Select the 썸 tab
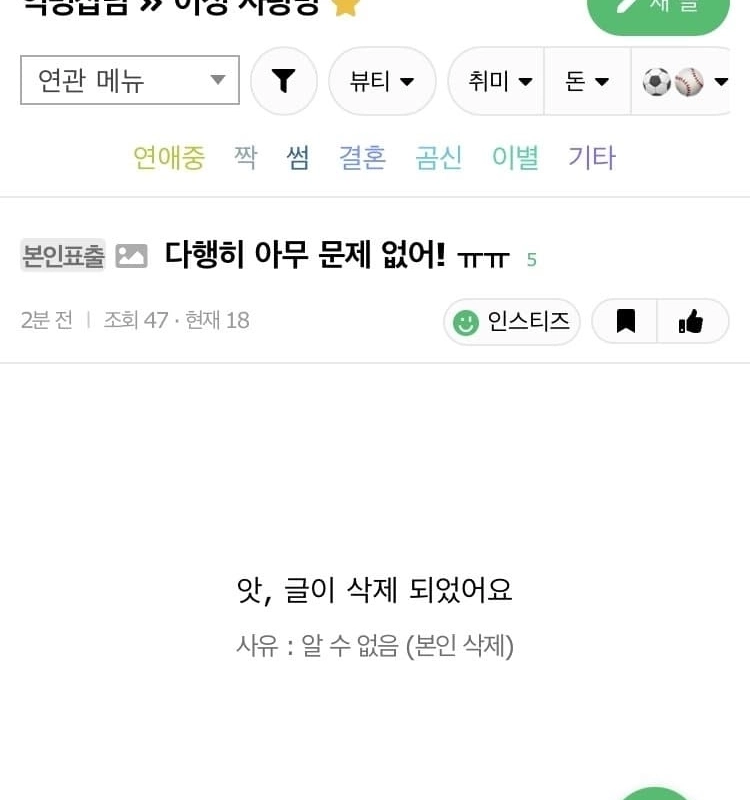750x800 pixels. point(298,157)
